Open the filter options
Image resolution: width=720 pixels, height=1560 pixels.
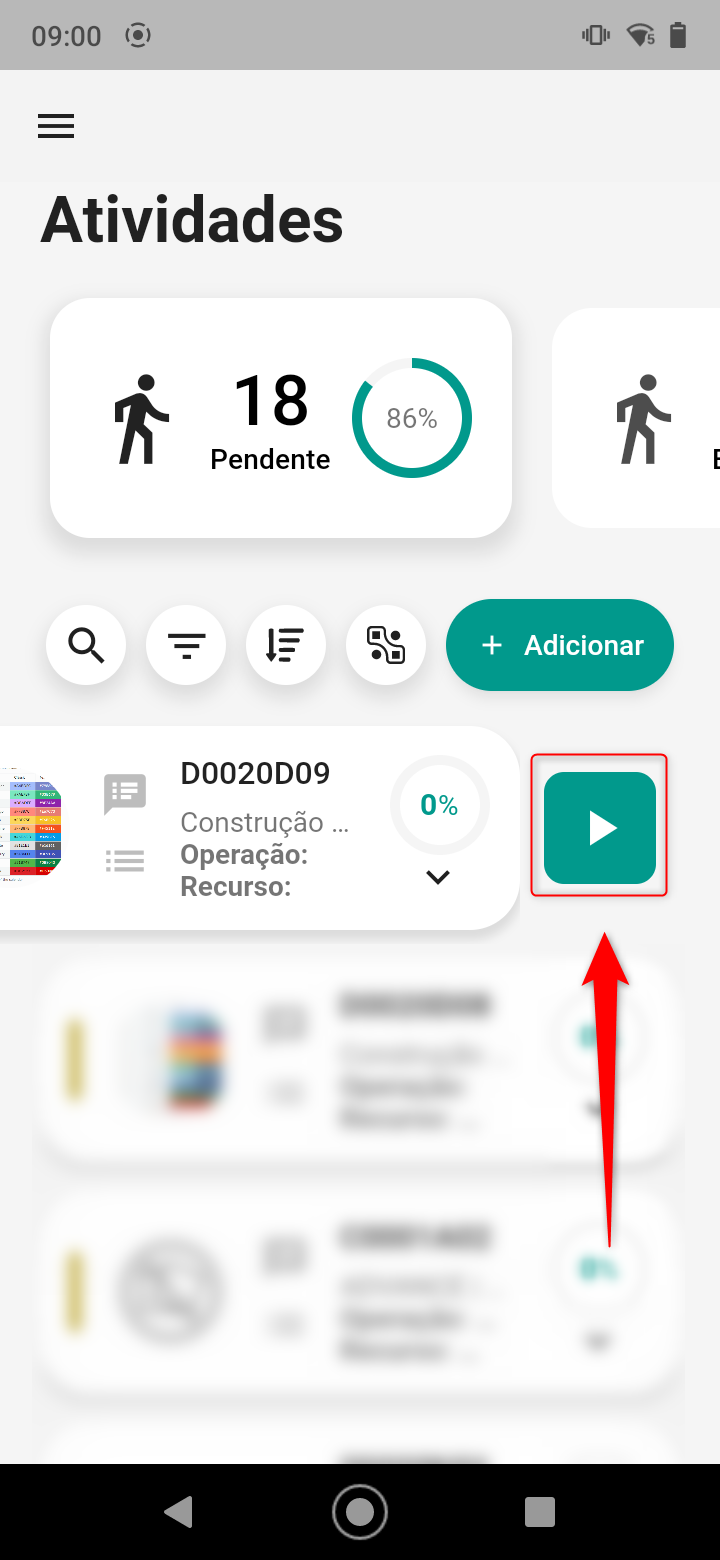point(186,645)
